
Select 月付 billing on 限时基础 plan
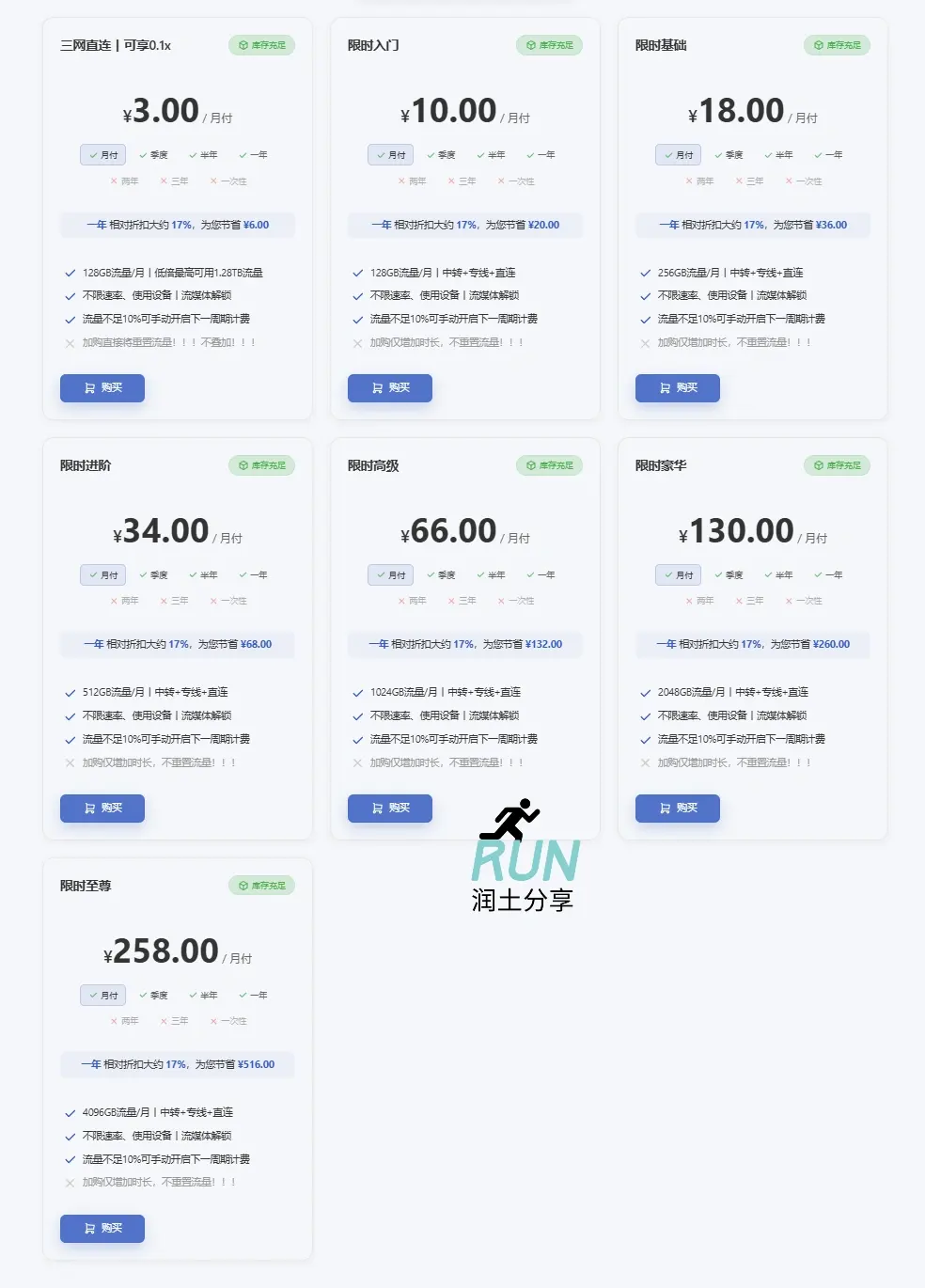679,155
